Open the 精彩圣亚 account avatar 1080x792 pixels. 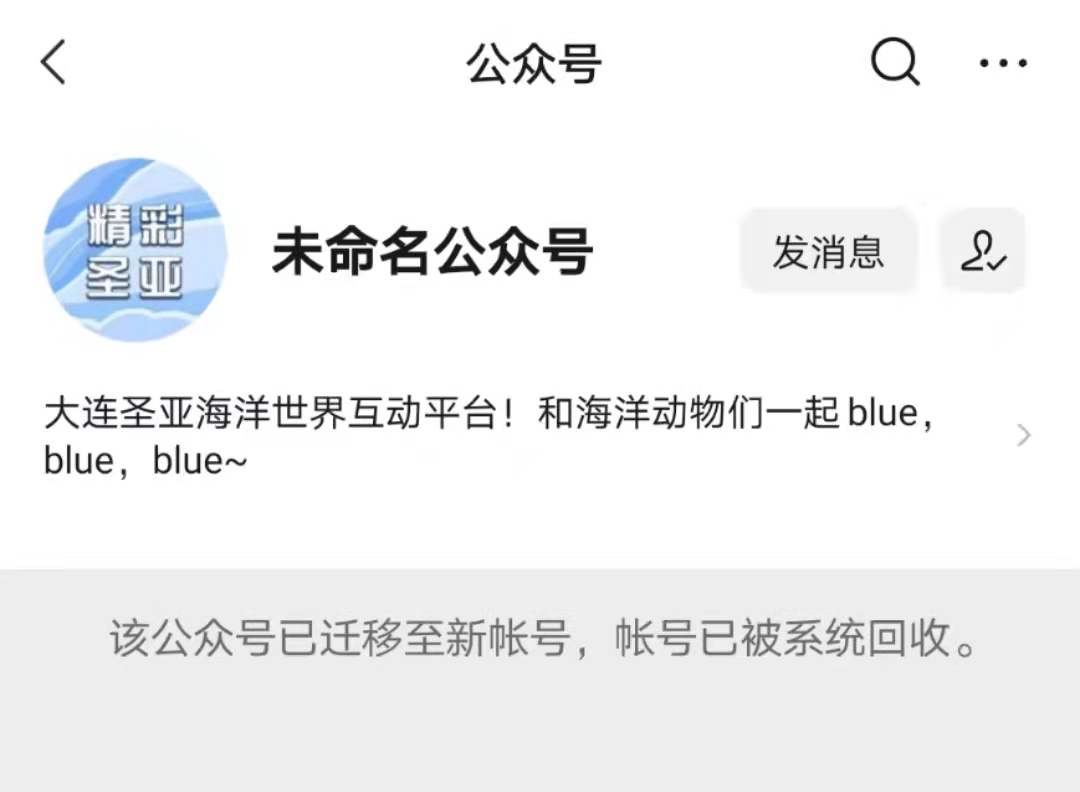click(135, 250)
